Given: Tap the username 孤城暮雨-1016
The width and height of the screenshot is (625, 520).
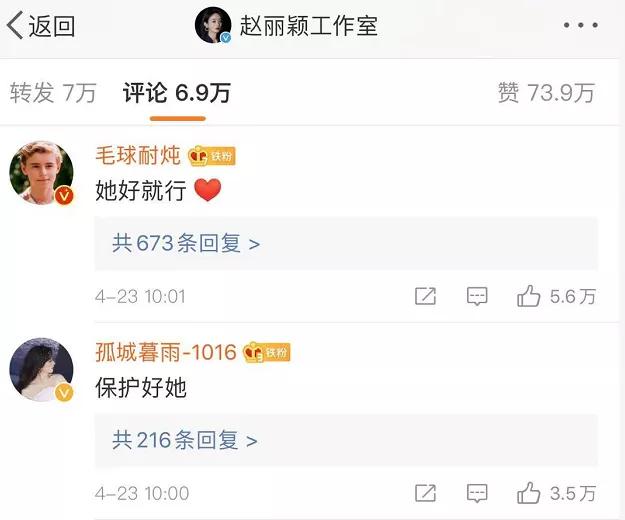Looking at the screenshot, I should coord(166,353).
